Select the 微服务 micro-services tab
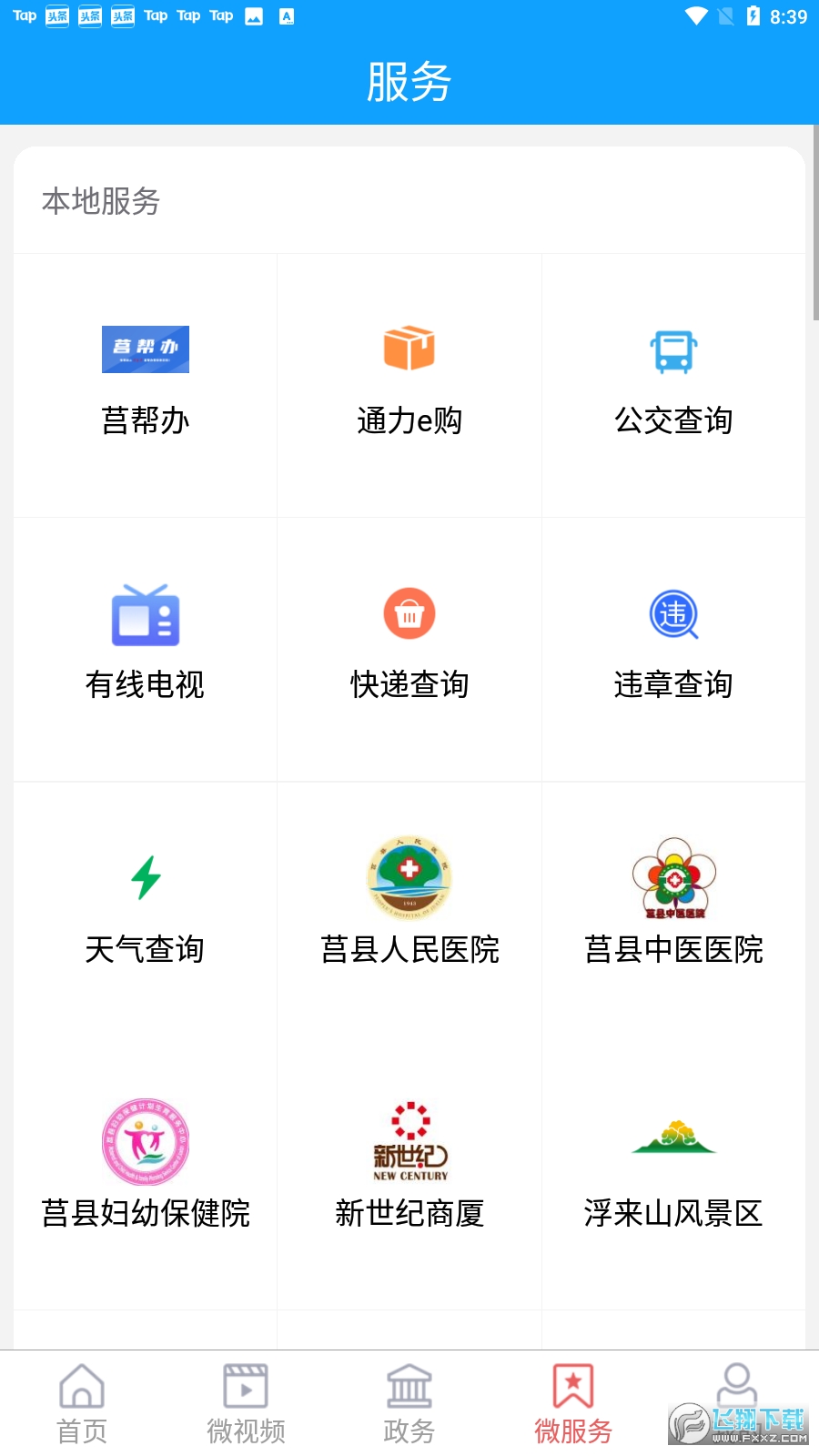 click(572, 1400)
